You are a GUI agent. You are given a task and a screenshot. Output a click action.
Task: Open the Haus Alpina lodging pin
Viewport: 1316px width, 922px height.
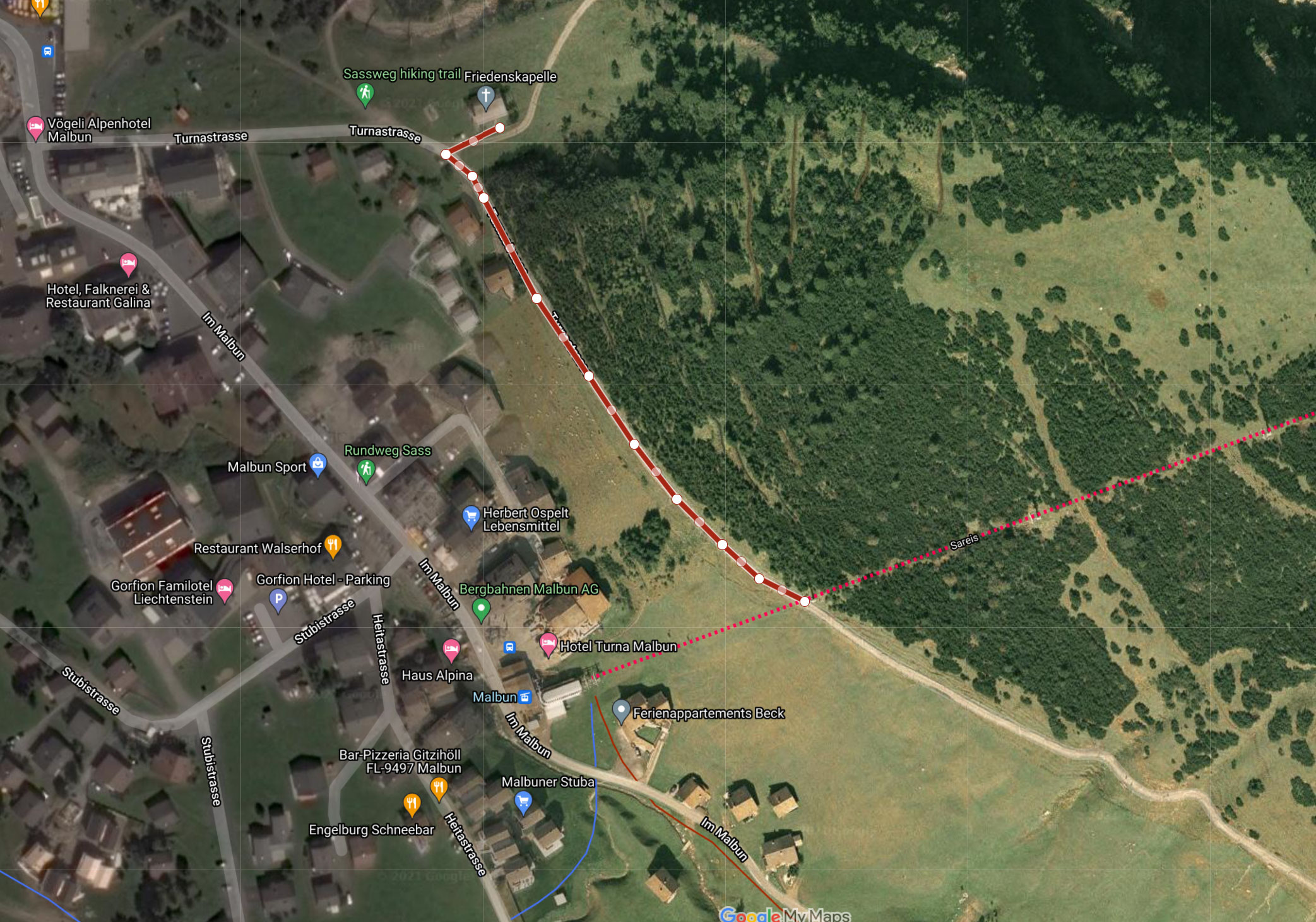pyautogui.click(x=451, y=649)
